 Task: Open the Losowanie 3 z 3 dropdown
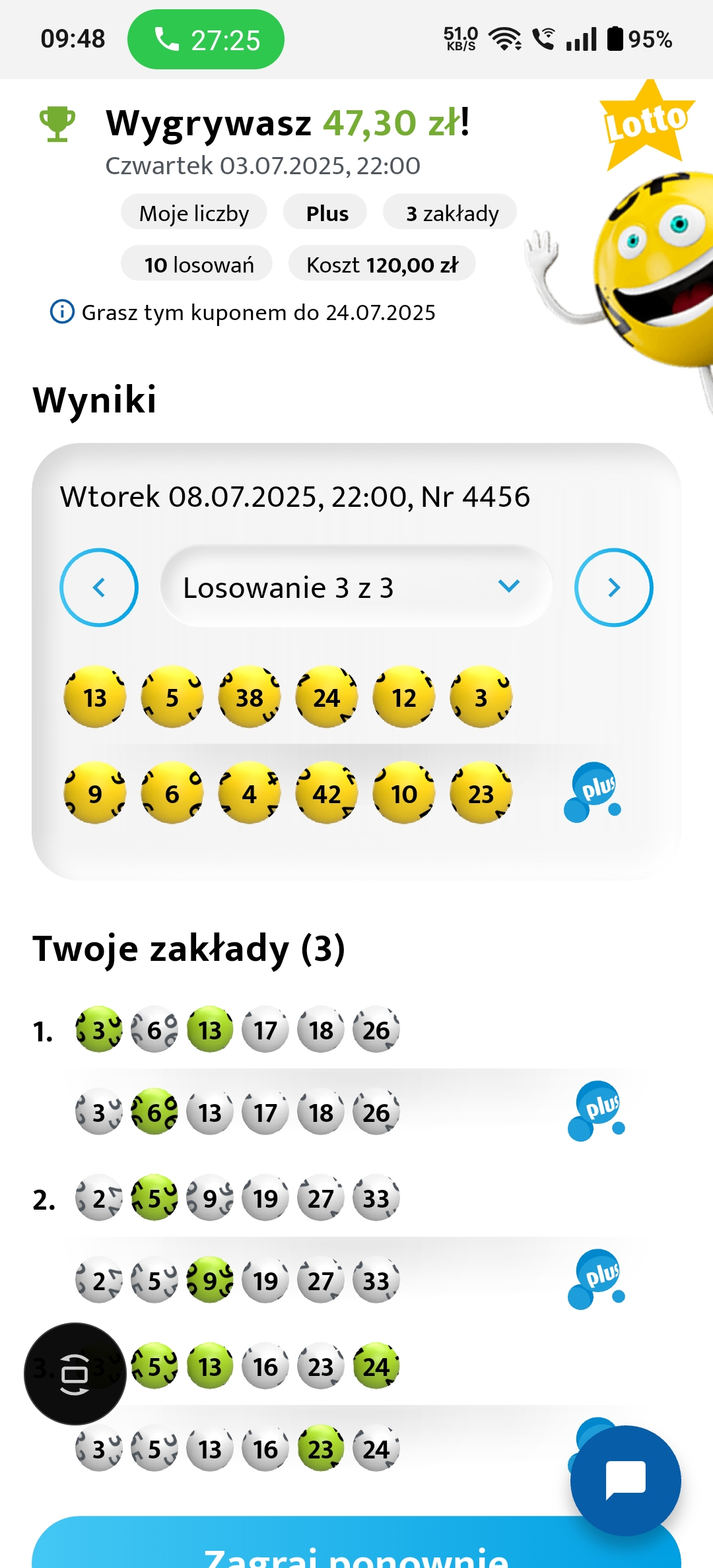tap(356, 587)
